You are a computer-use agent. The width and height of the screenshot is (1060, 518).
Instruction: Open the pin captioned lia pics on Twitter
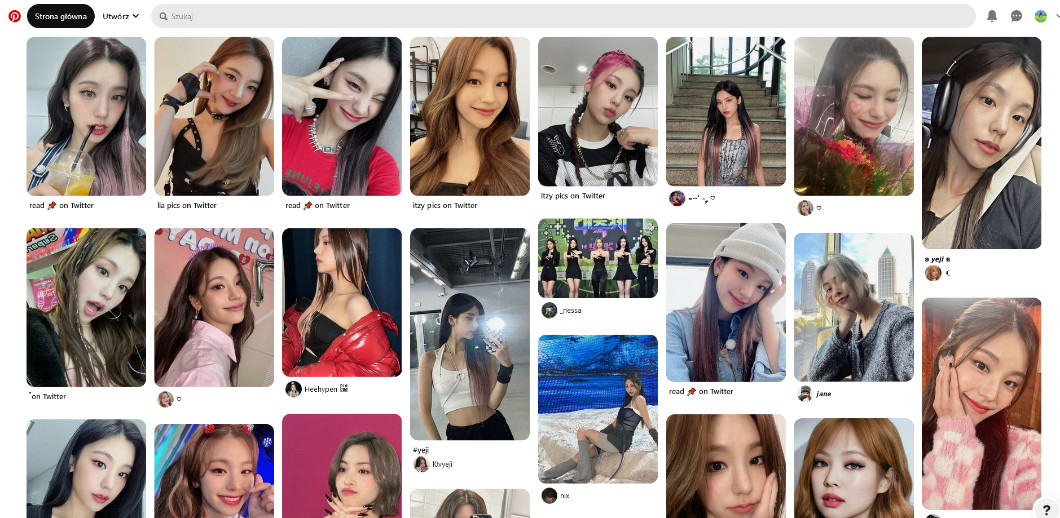tap(214, 116)
